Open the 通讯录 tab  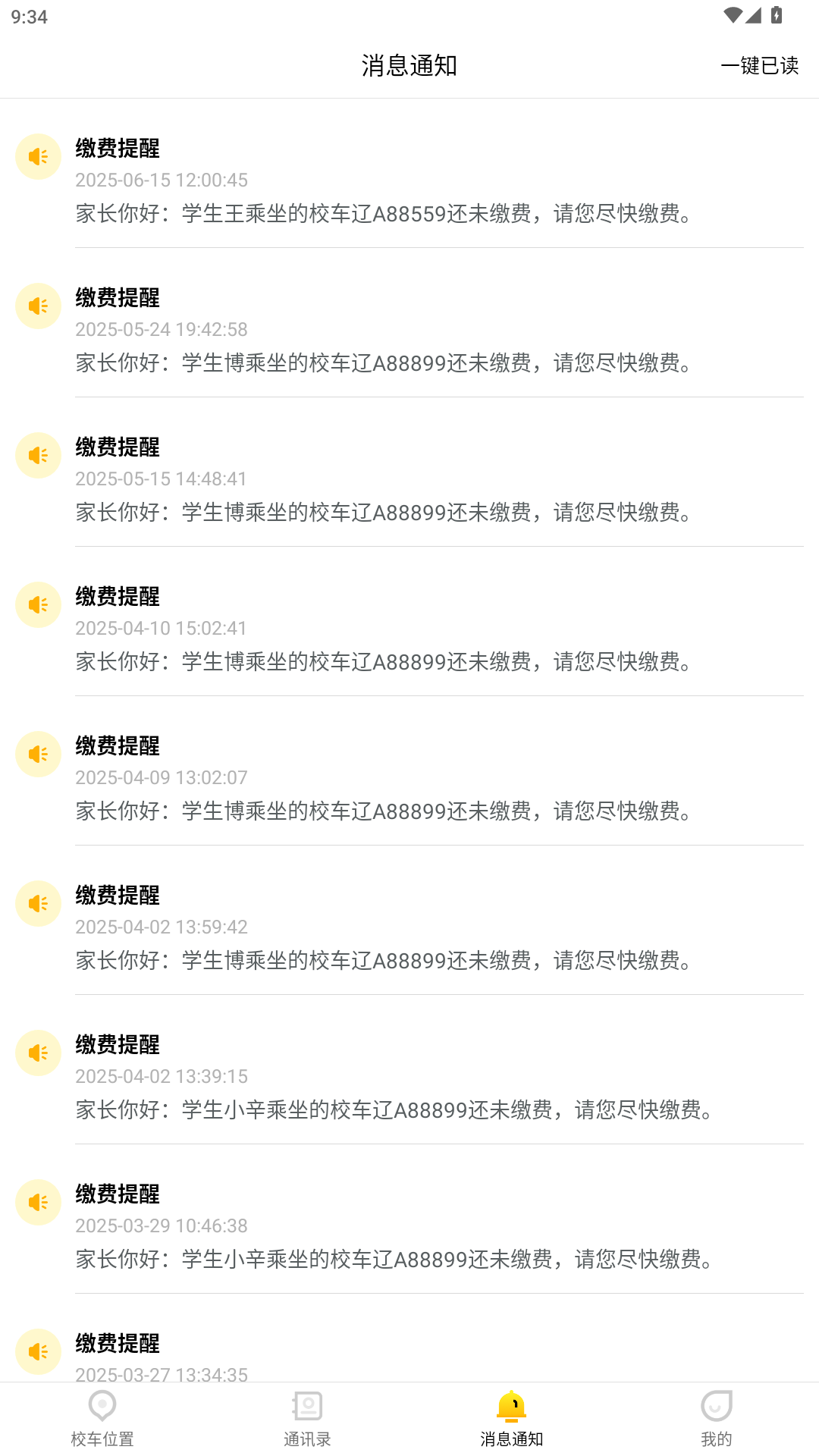(x=307, y=1418)
